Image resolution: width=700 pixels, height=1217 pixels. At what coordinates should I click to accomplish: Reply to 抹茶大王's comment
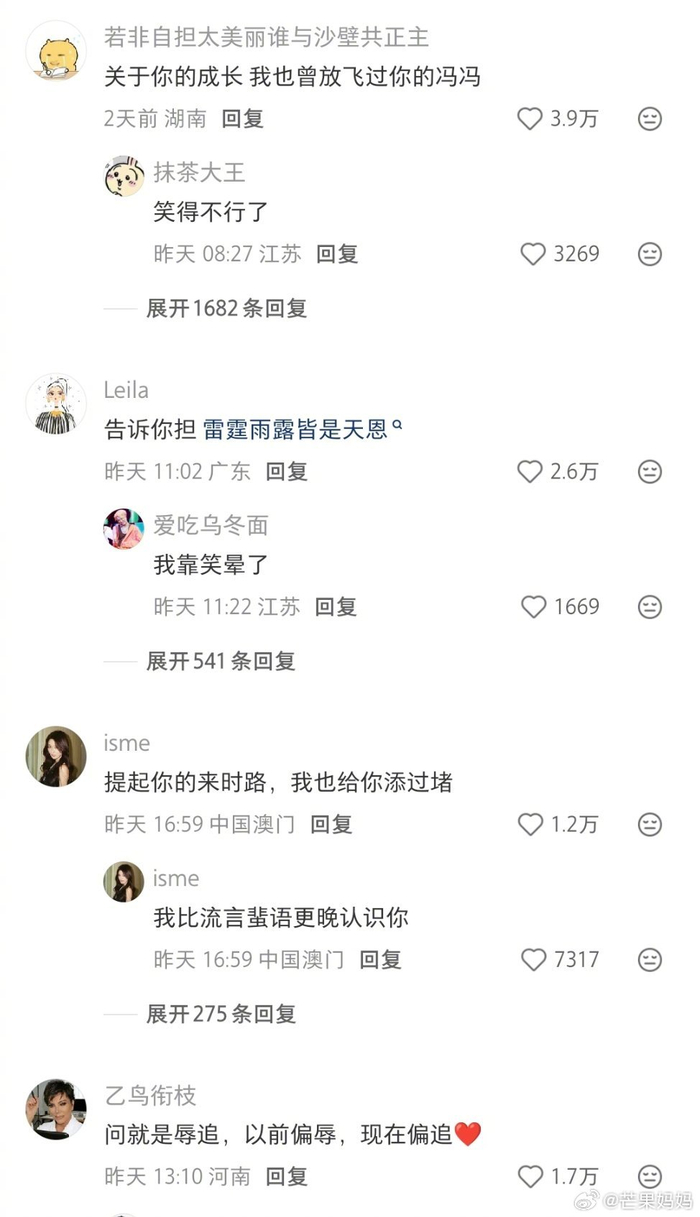click(x=337, y=254)
